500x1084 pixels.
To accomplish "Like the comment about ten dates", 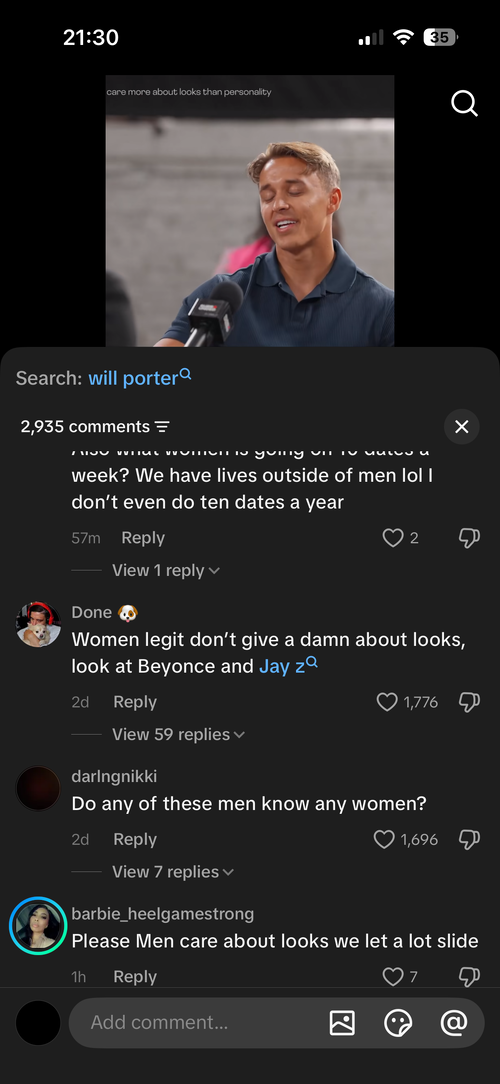I will pyautogui.click(x=393, y=538).
